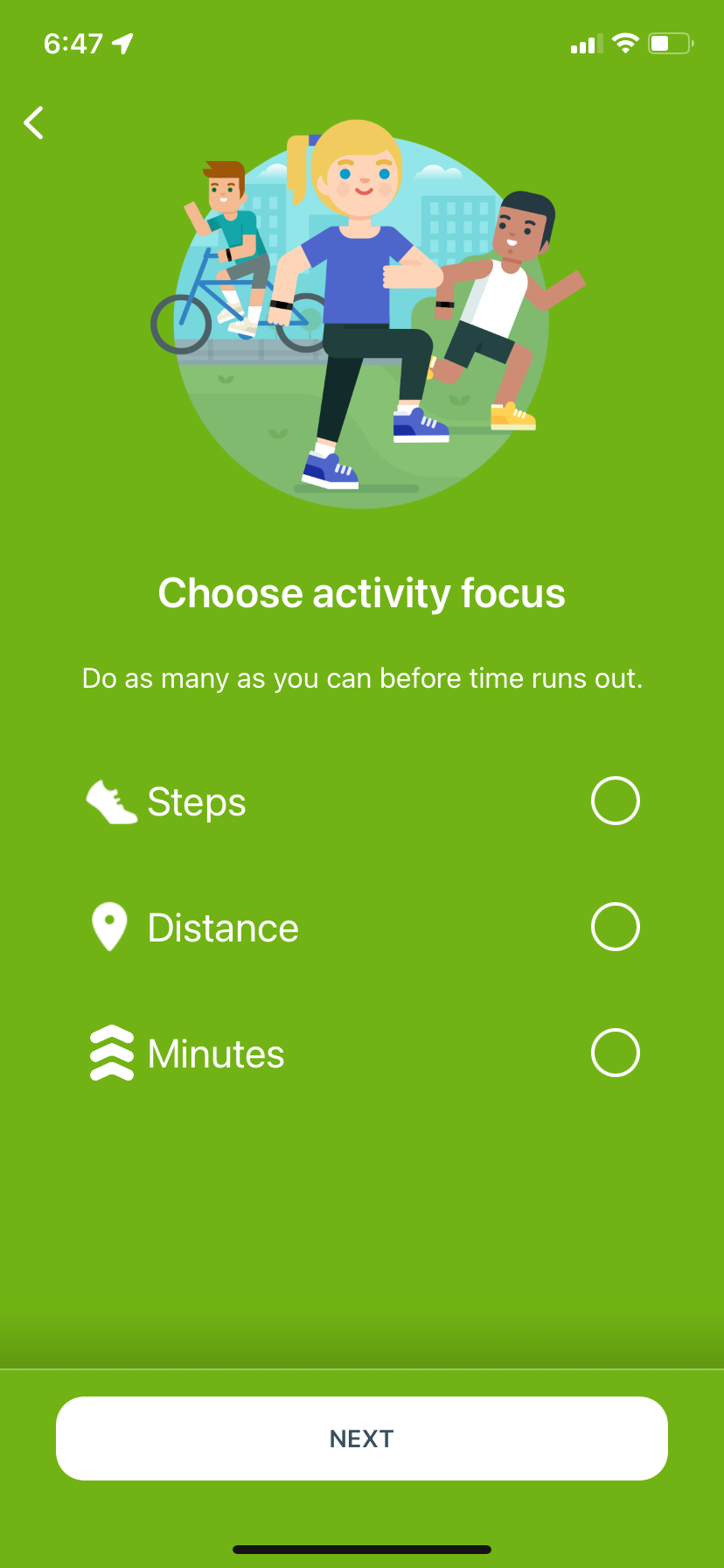
Task: Select the Distance radio button
Action: [x=615, y=927]
